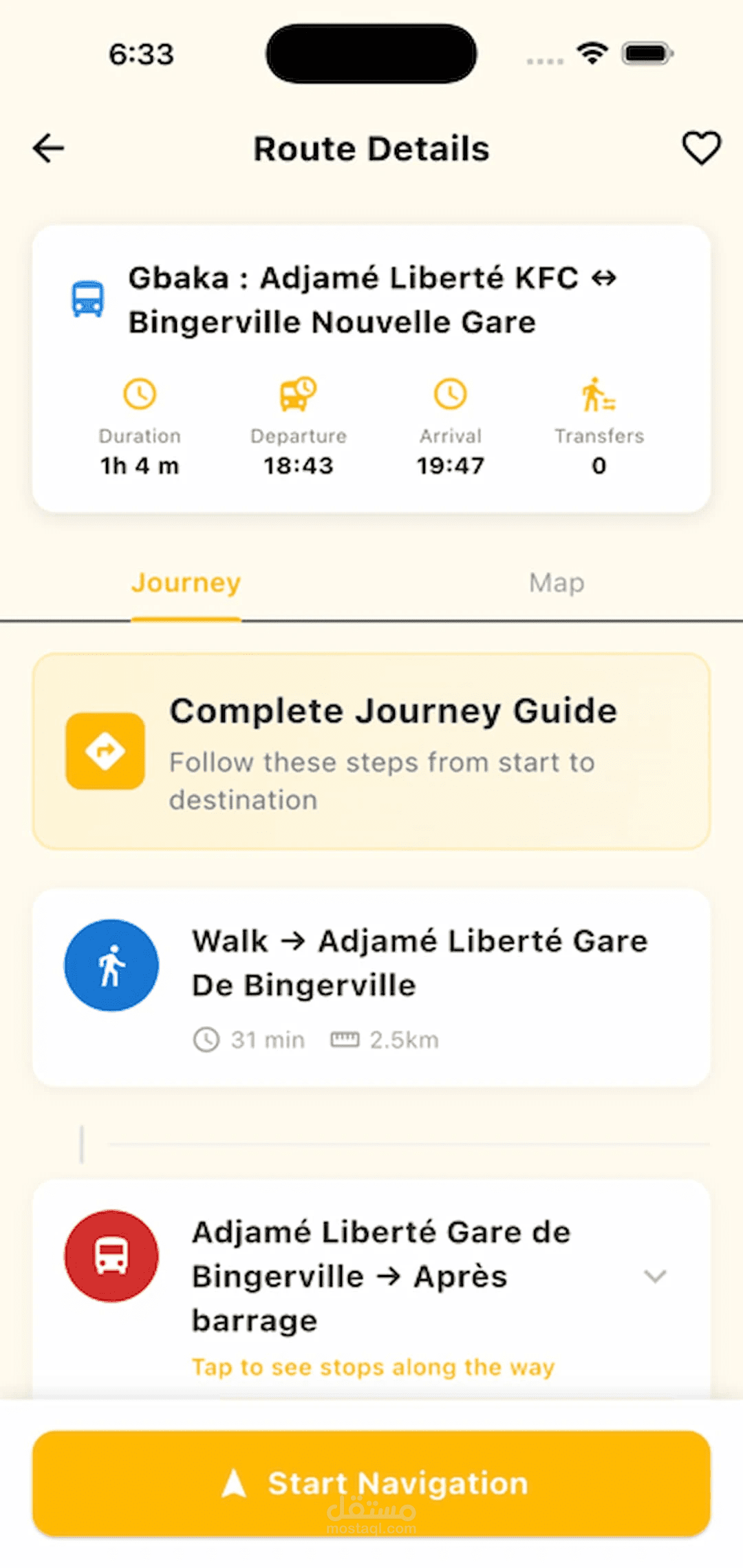Select the Journey tab
The image size is (743, 1568).
pyautogui.click(x=186, y=583)
